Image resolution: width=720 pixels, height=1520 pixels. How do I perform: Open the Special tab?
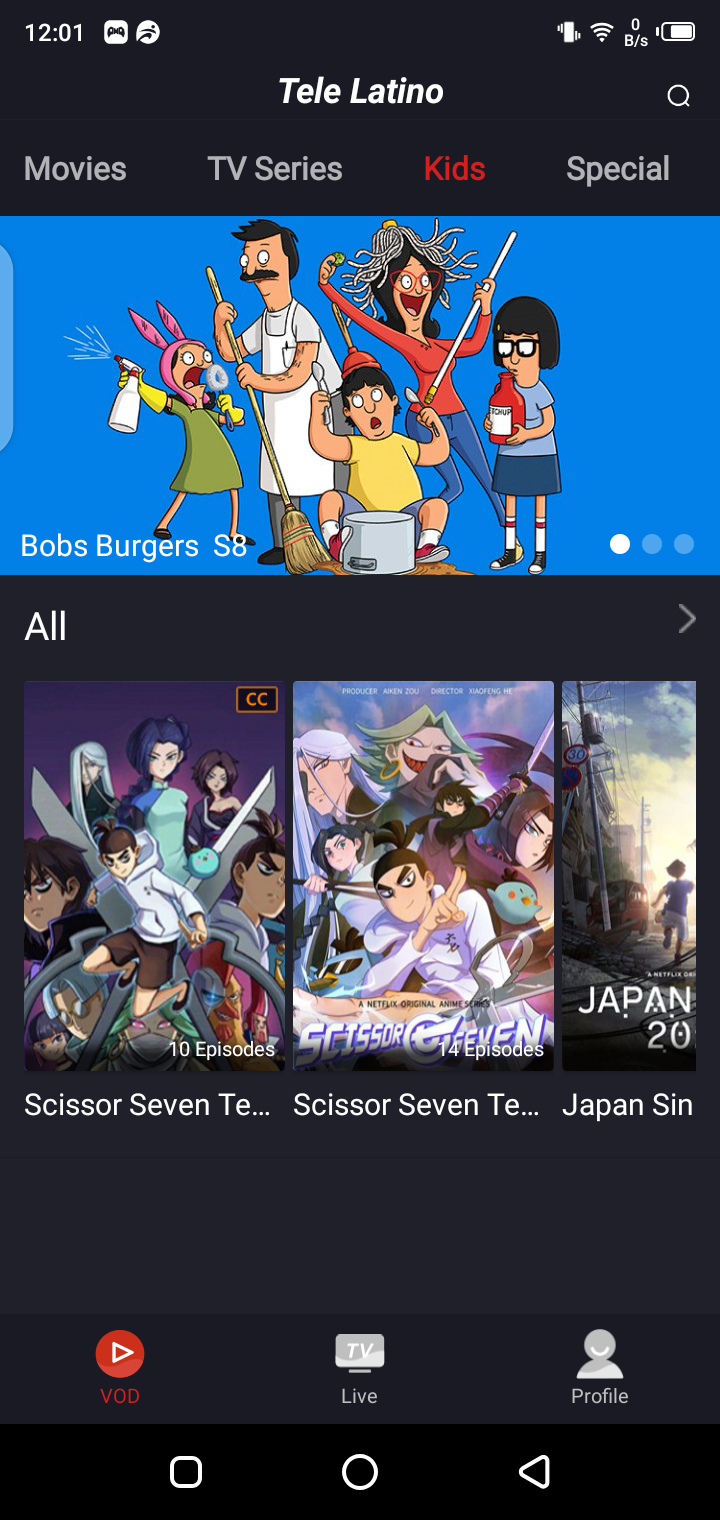point(617,169)
